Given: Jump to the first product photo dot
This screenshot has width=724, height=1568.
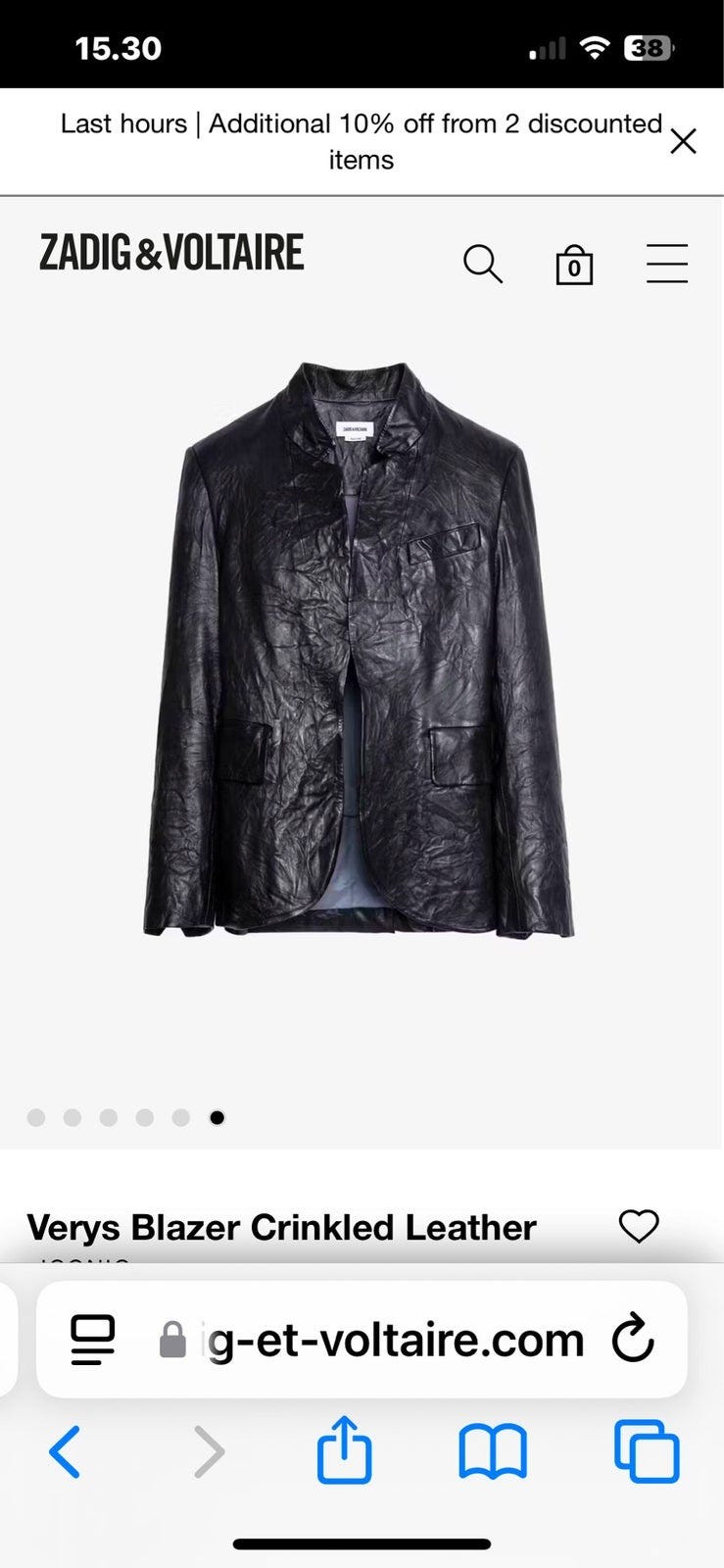Looking at the screenshot, I should [x=36, y=1117].
